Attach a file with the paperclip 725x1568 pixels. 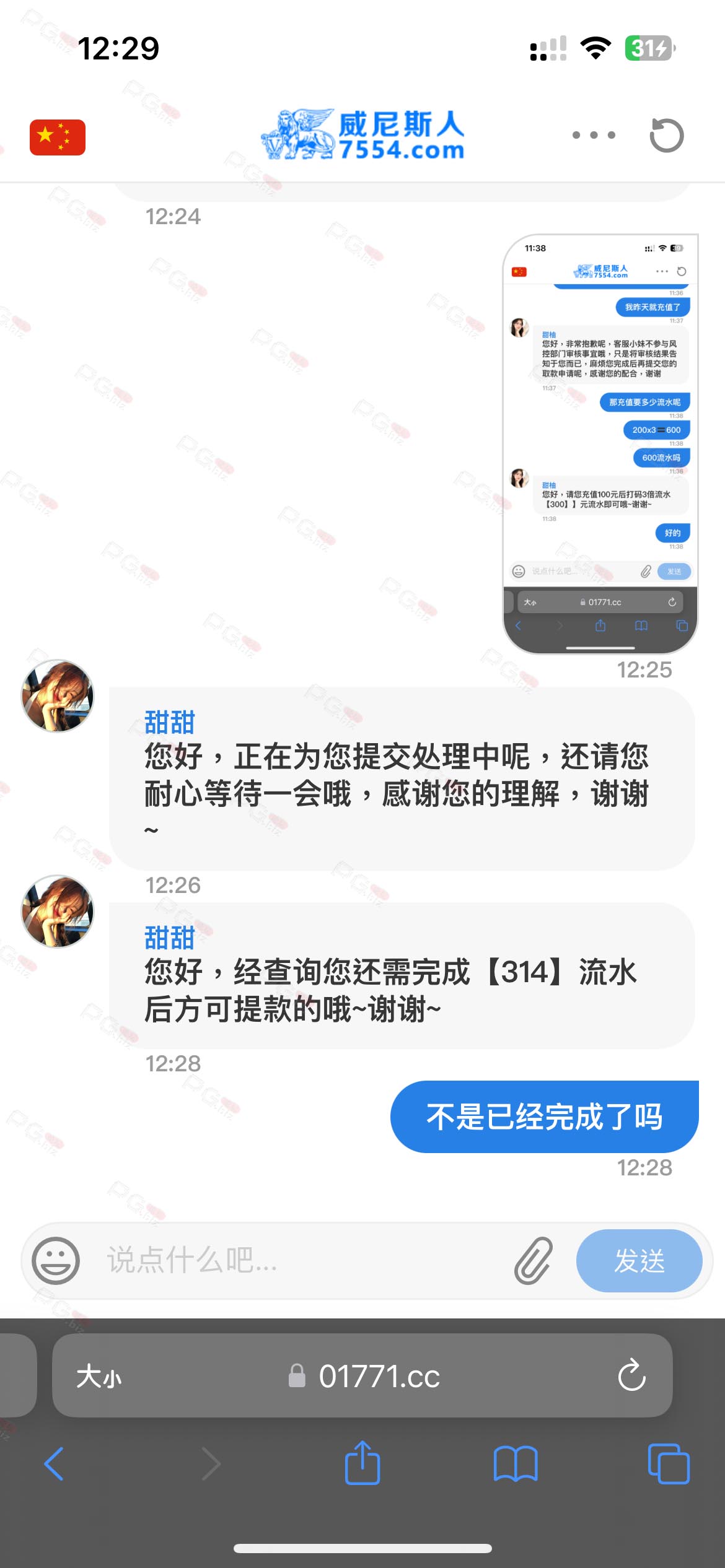(534, 1260)
